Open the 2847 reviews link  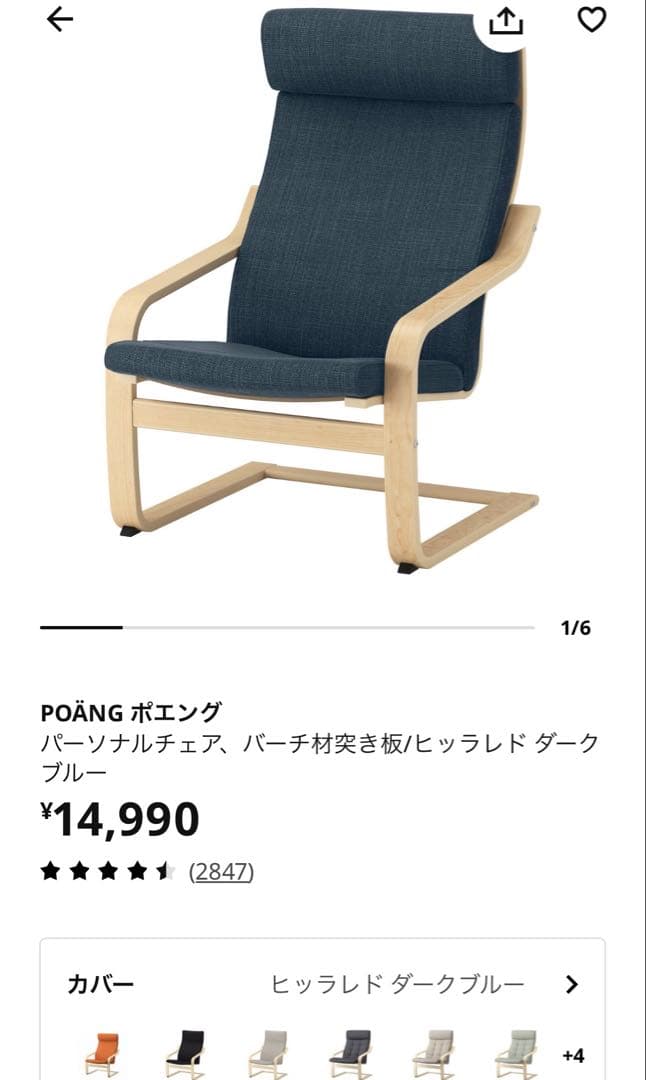221,872
